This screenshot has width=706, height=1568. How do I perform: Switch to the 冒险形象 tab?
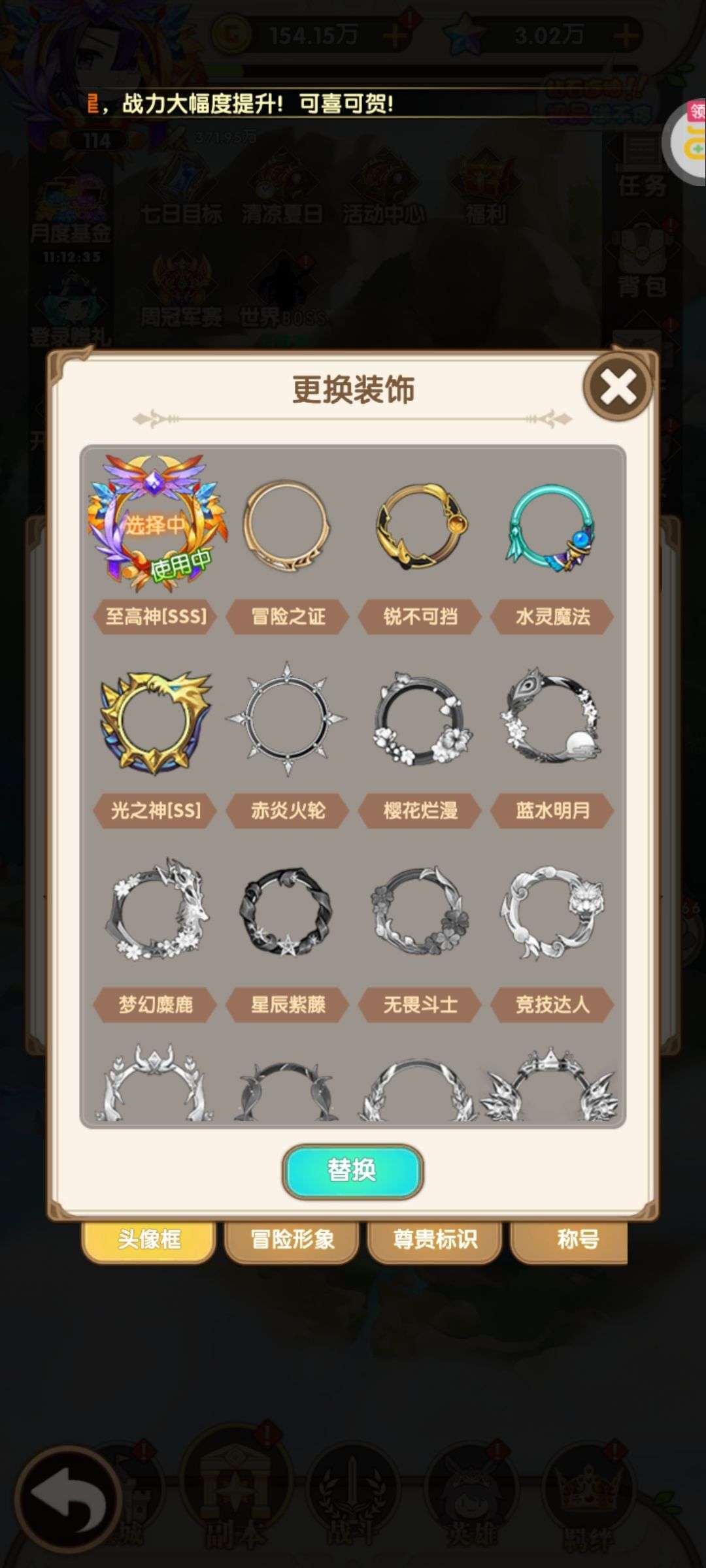pyautogui.click(x=292, y=1240)
